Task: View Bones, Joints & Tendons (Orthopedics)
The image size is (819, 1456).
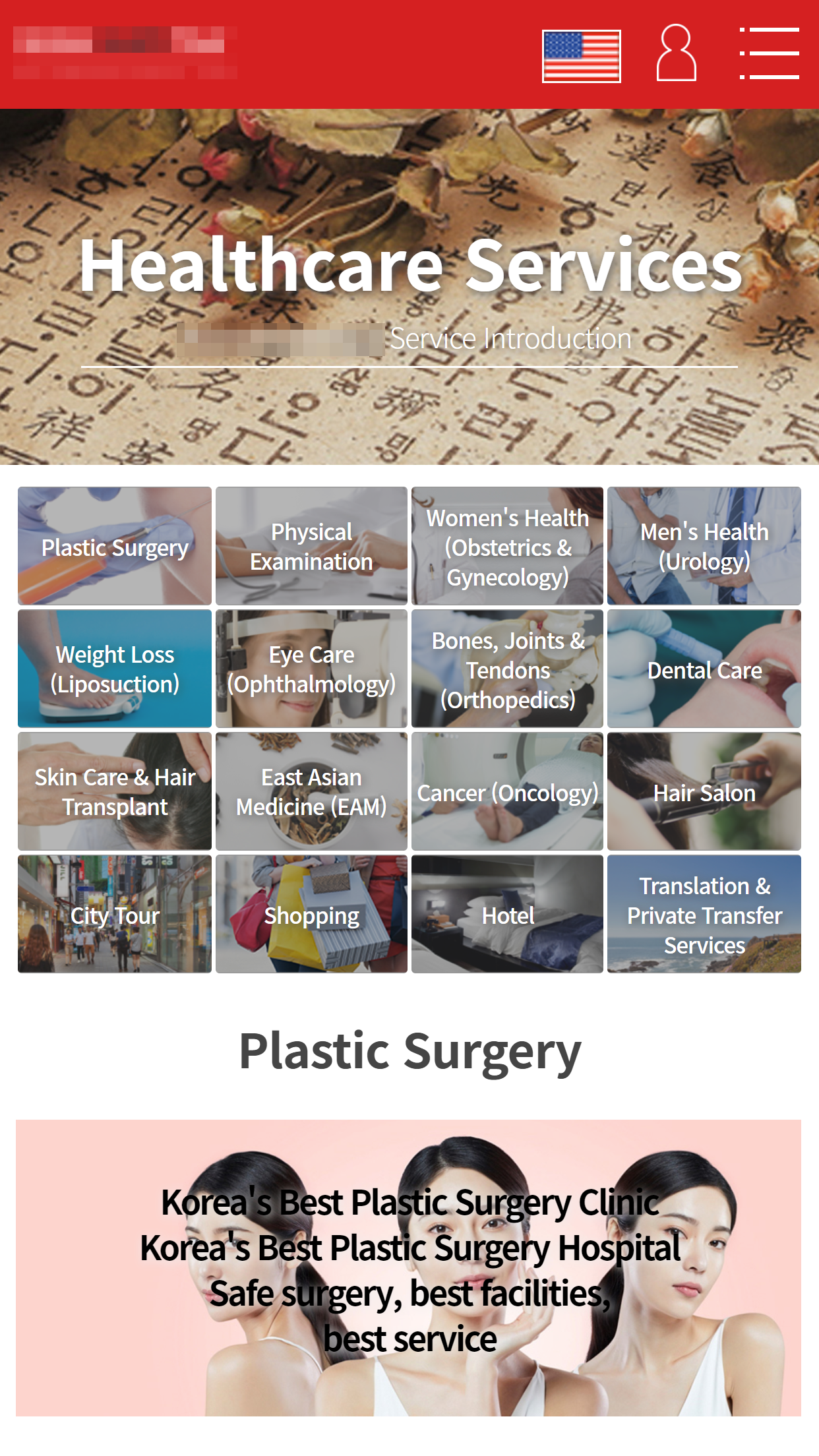Action: coord(507,669)
